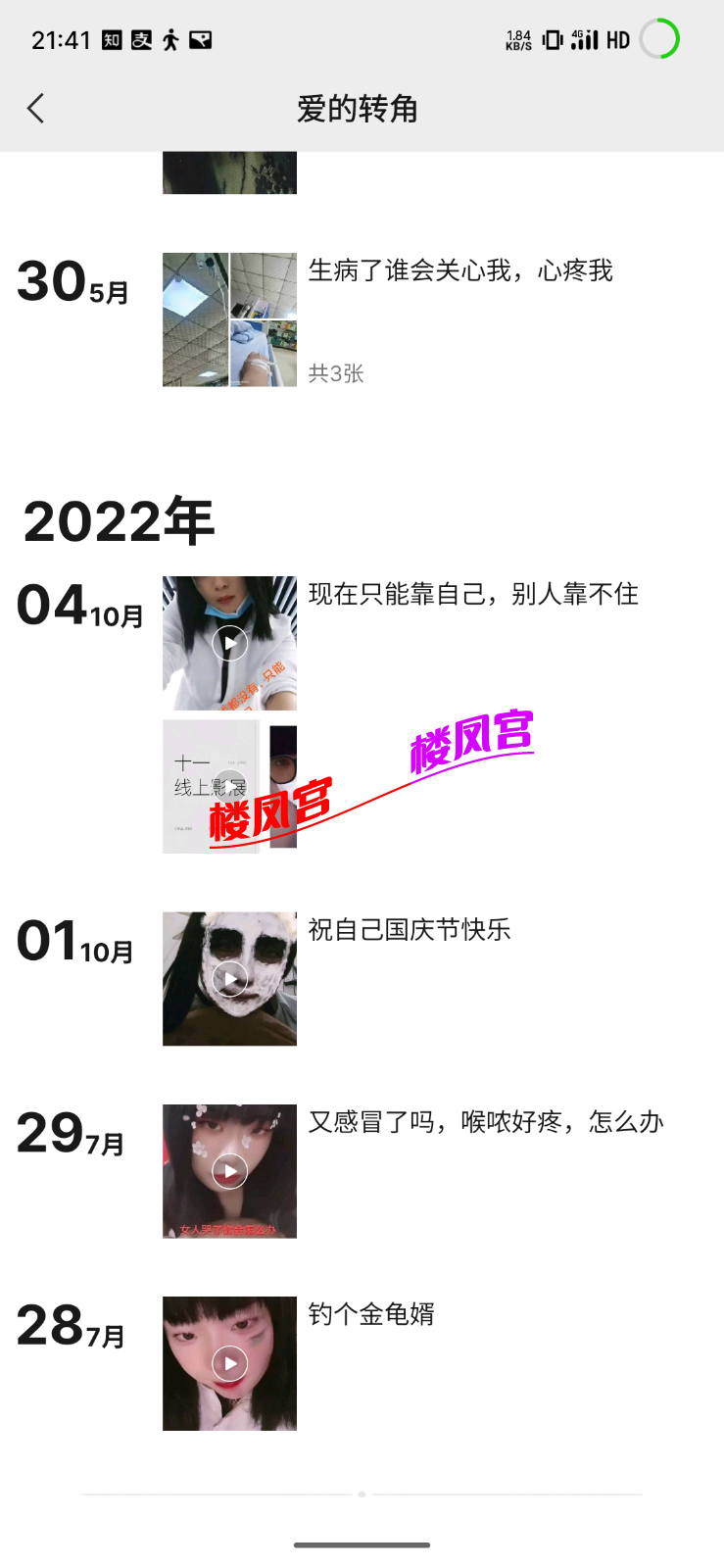Open the photo post 生病了谁会关心我
This screenshot has width=724, height=1568.
point(229,319)
